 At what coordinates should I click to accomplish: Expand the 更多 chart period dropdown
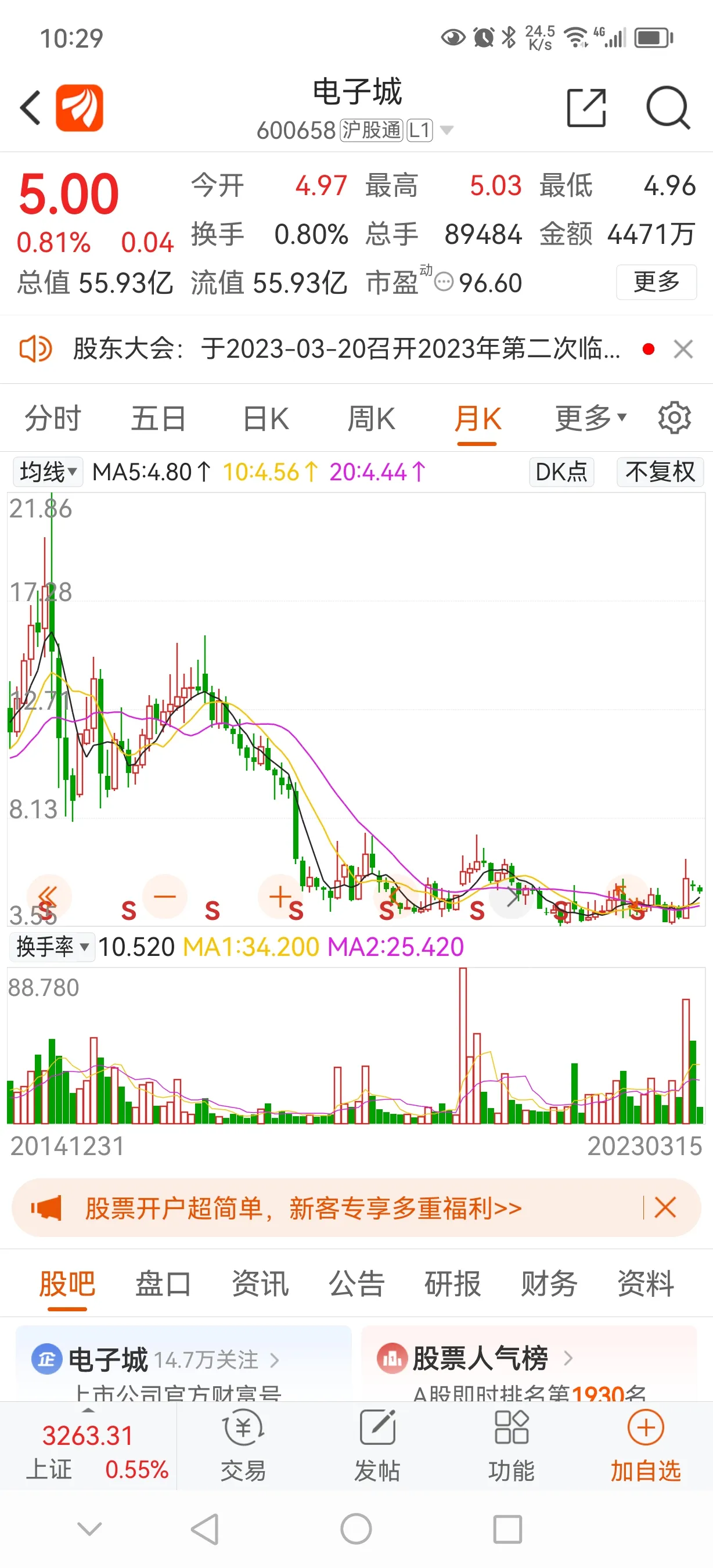pyautogui.click(x=590, y=418)
